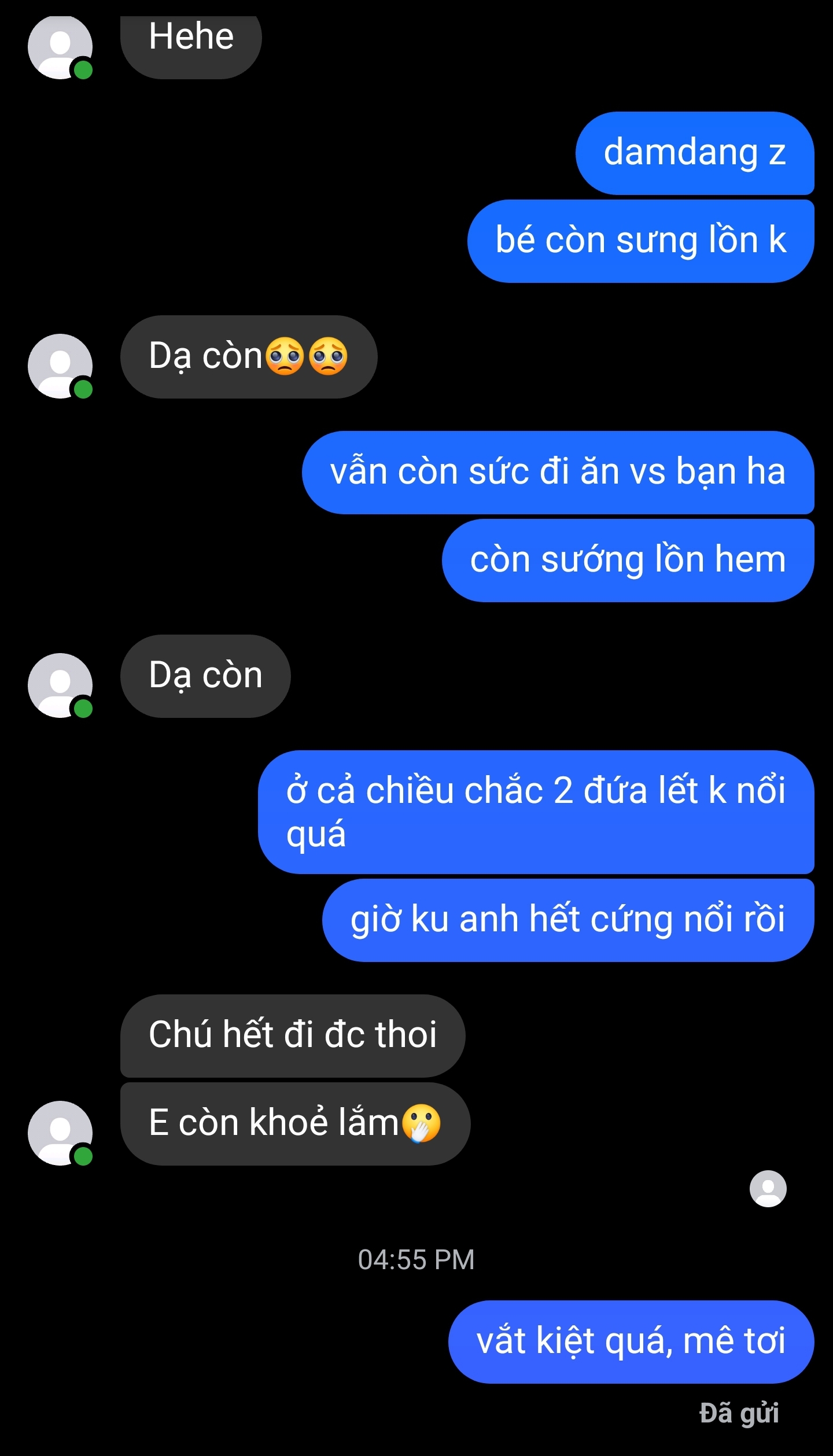Tap the small seen-indicator avatar above 04:55 PM
This screenshot has height=1456, width=833.
click(x=768, y=1188)
